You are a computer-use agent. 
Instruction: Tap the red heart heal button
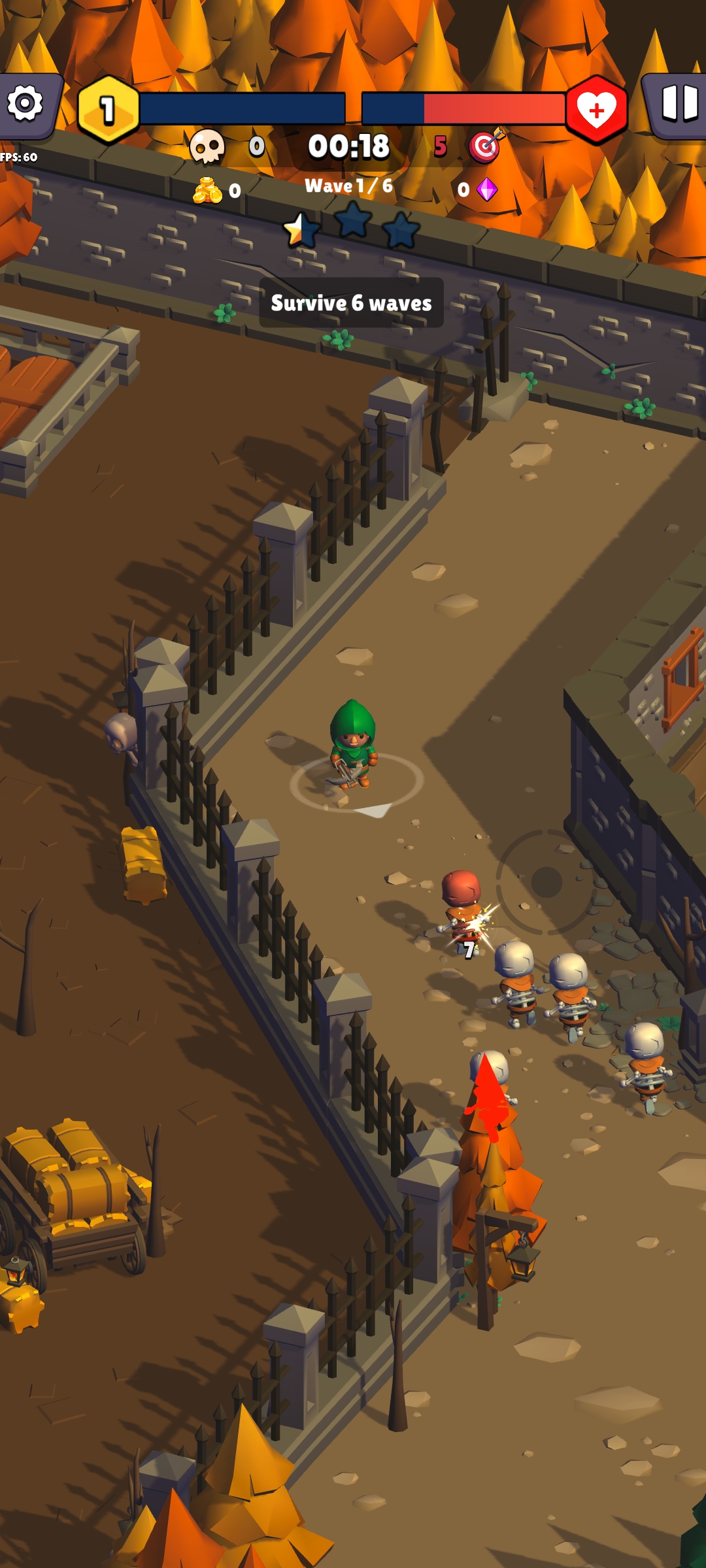[596, 110]
